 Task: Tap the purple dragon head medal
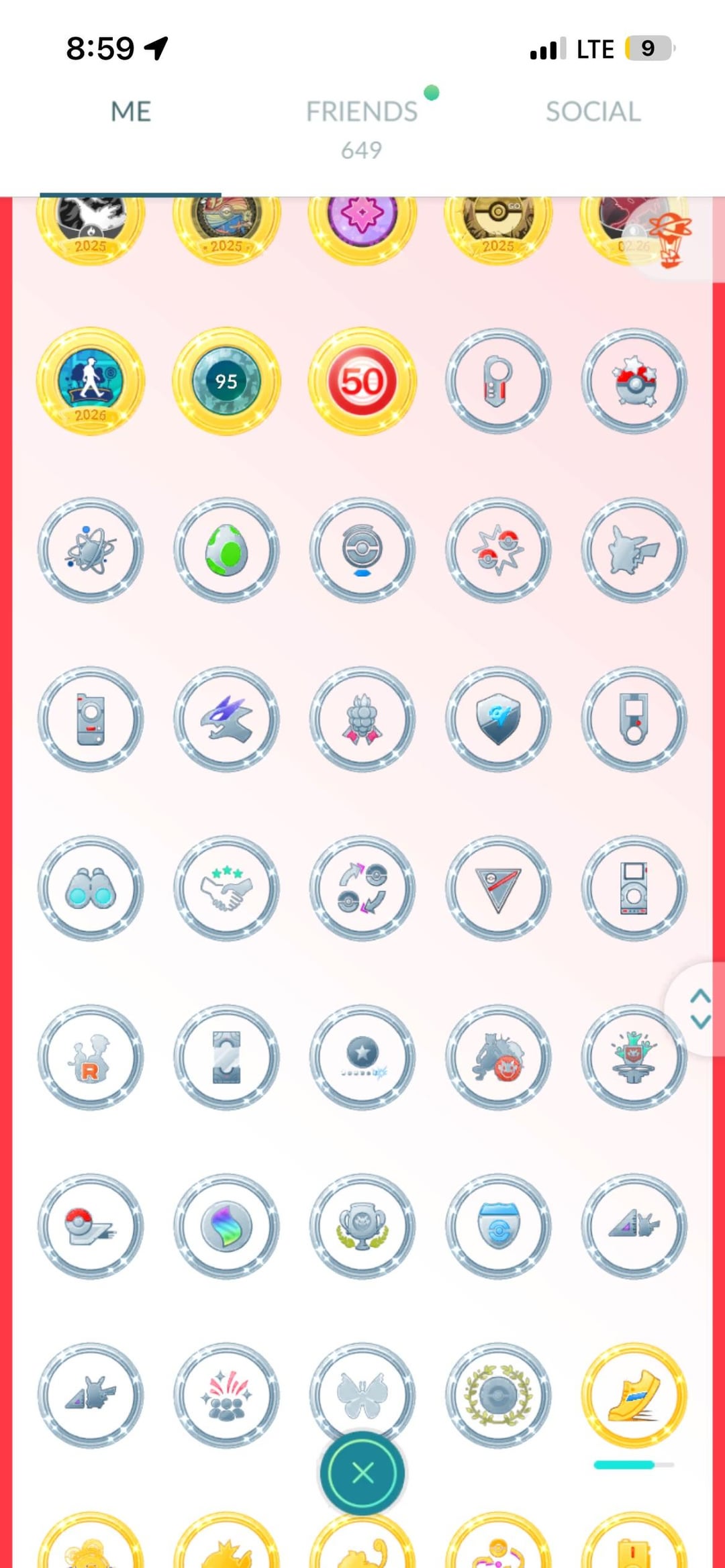click(x=226, y=719)
